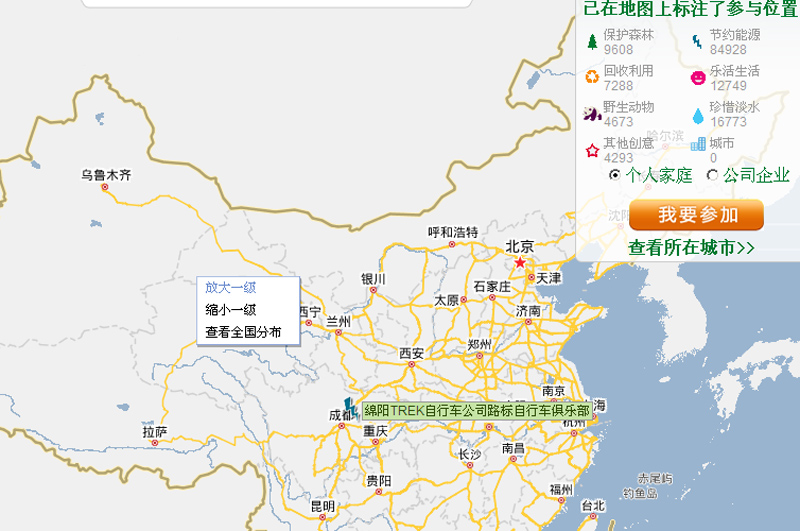Switch to the 公司企业 radio option
The width and height of the screenshot is (800, 531).
(713, 175)
